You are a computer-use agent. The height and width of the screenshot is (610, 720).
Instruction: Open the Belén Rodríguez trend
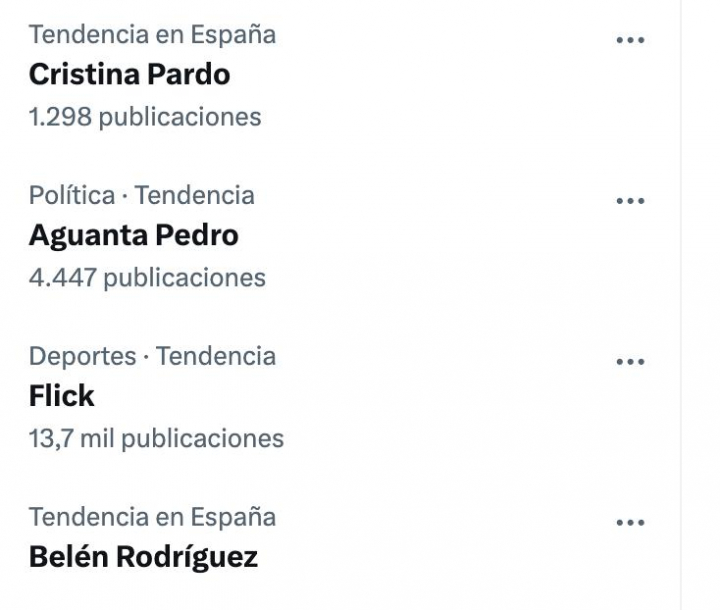pyautogui.click(x=143, y=556)
